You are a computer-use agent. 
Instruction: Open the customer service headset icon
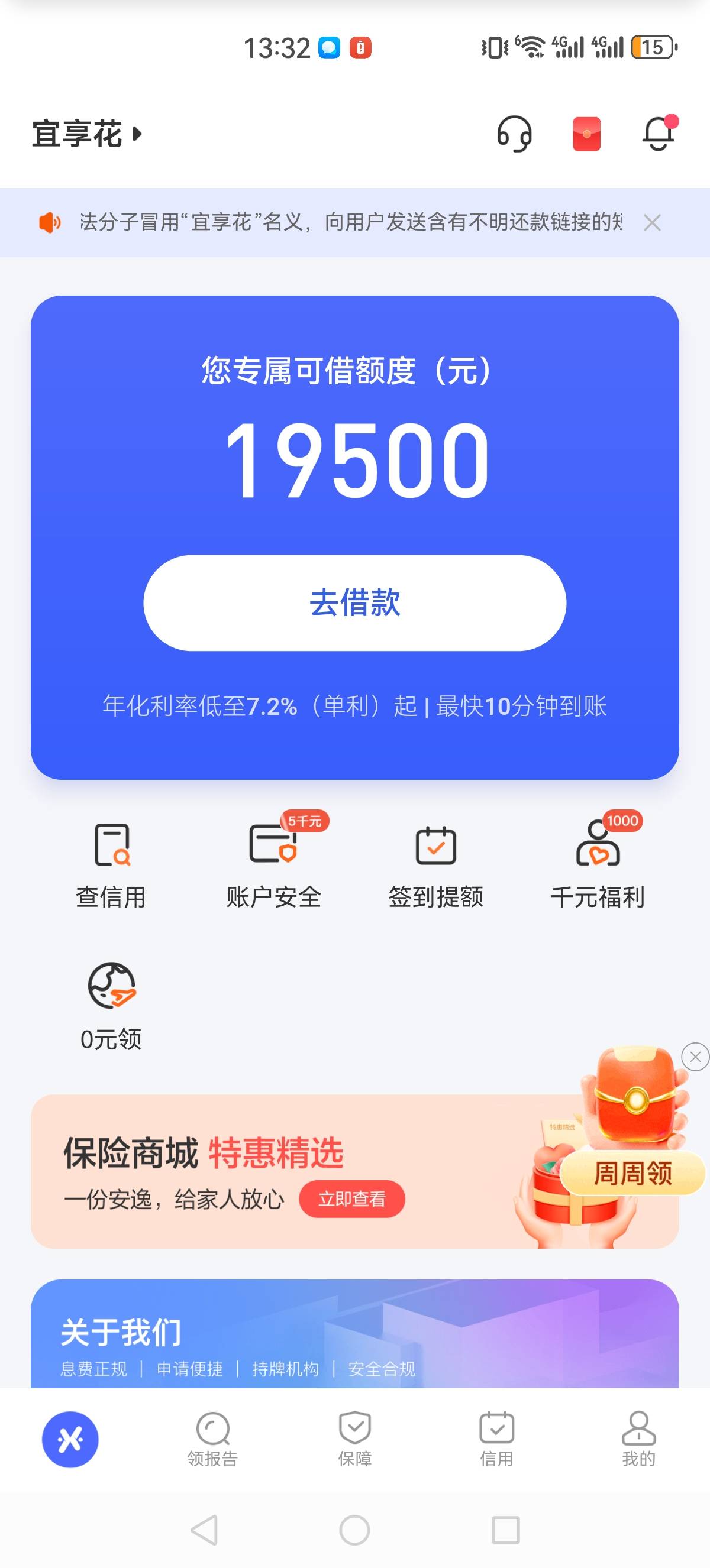(515, 134)
